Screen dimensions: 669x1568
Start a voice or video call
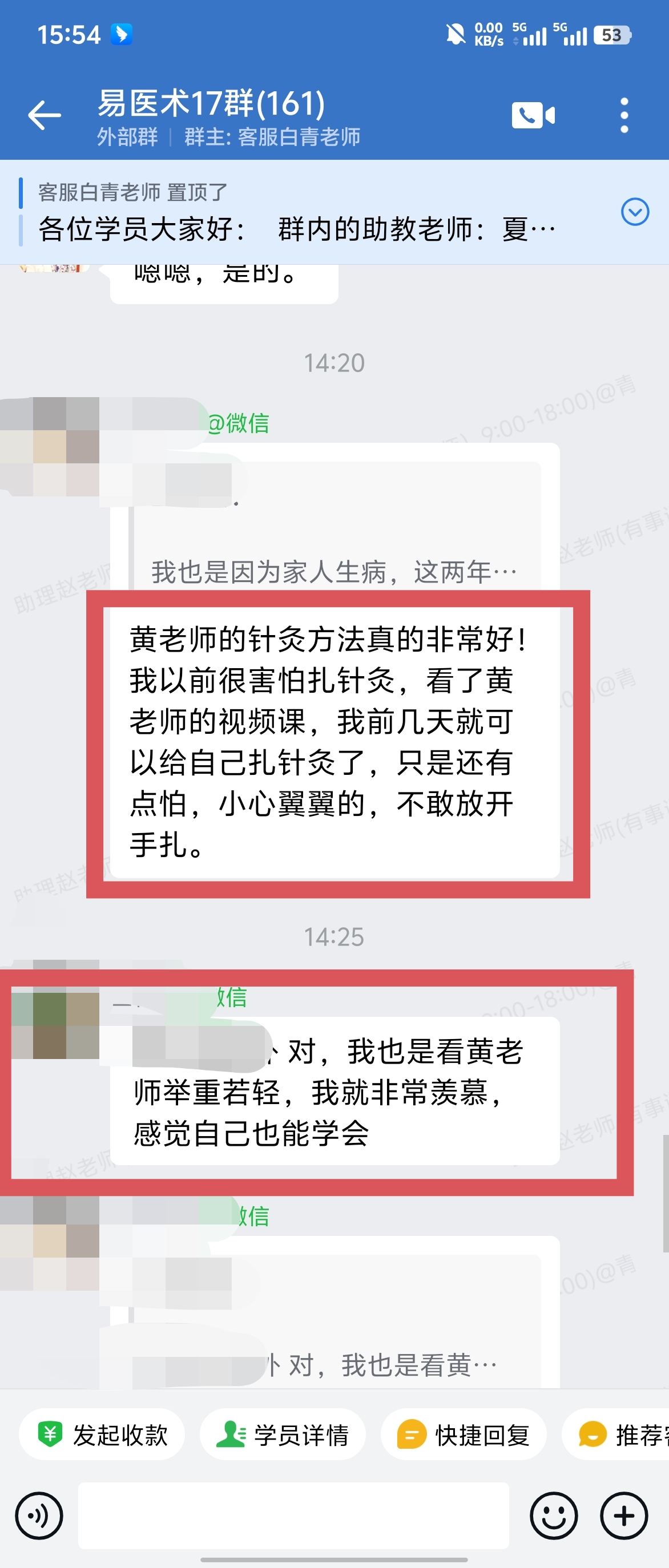[533, 115]
